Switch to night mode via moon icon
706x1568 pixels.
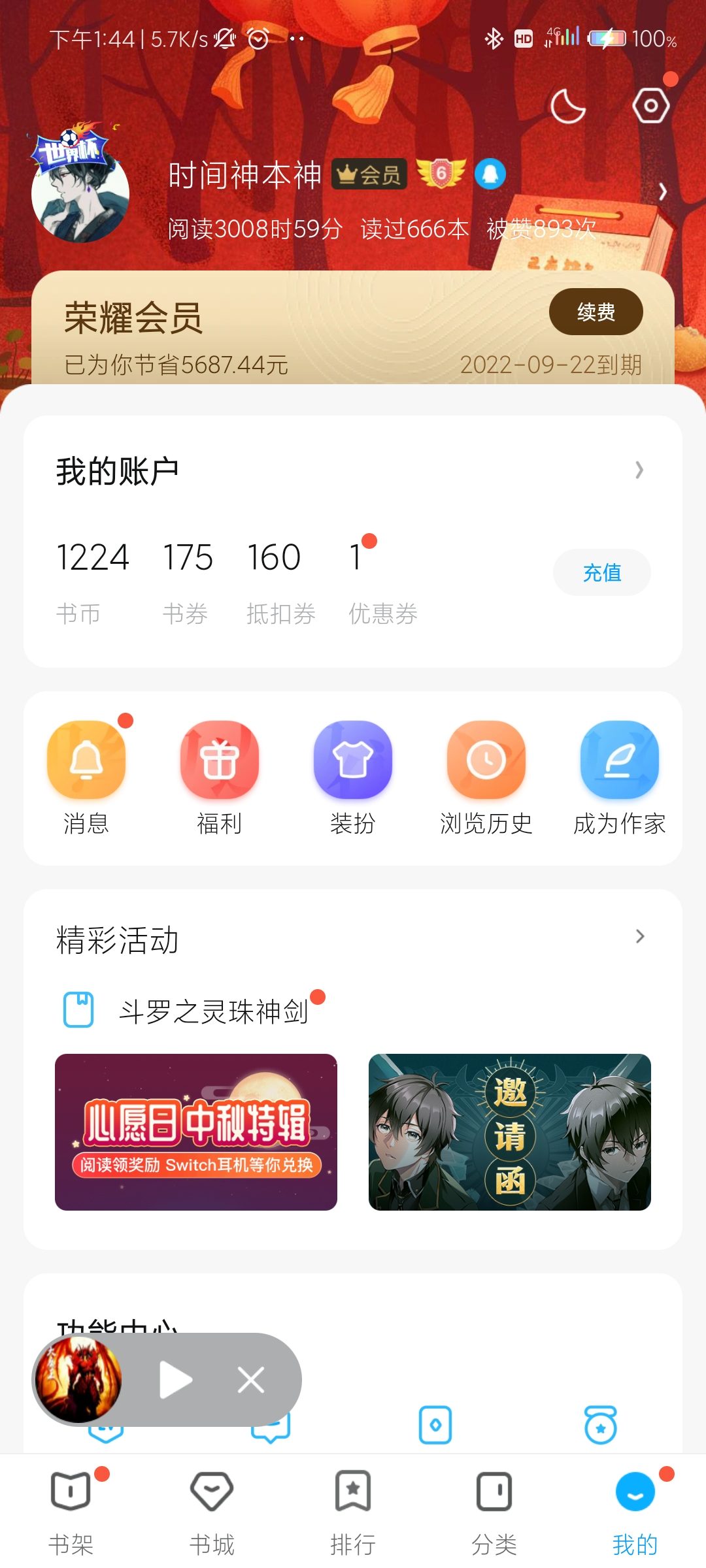(x=567, y=106)
